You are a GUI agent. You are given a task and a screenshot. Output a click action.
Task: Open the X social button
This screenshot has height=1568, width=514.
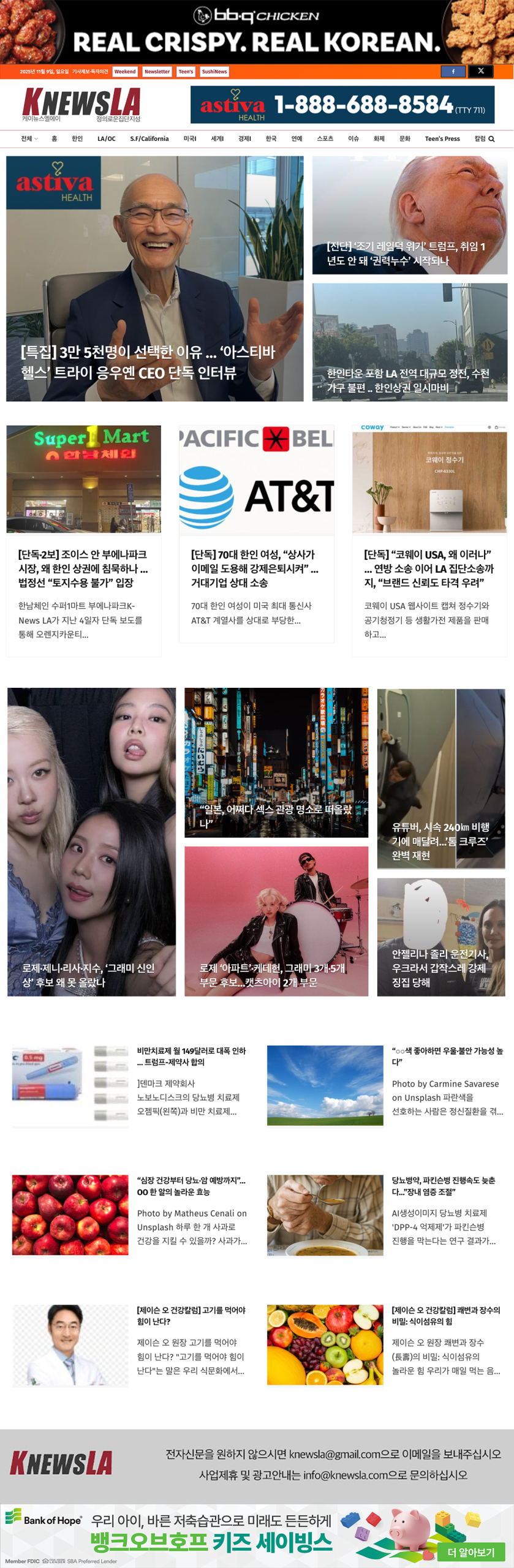pyautogui.click(x=481, y=72)
